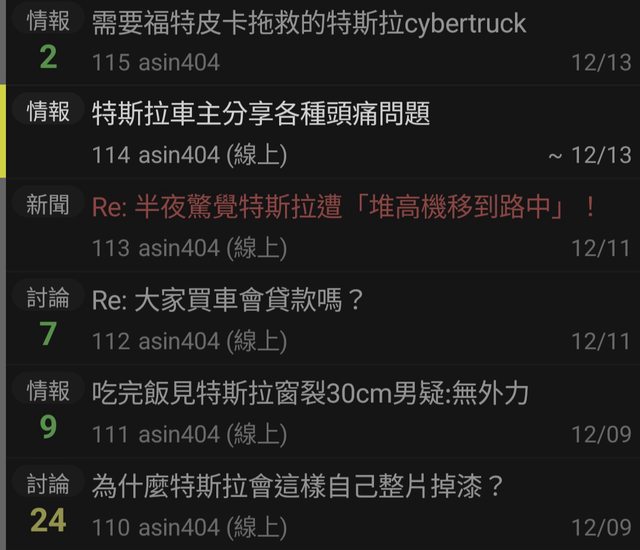Open the post 特斯拉車主分享各種頭痛問題
This screenshot has height=550, width=640.
pyautogui.click(x=261, y=114)
